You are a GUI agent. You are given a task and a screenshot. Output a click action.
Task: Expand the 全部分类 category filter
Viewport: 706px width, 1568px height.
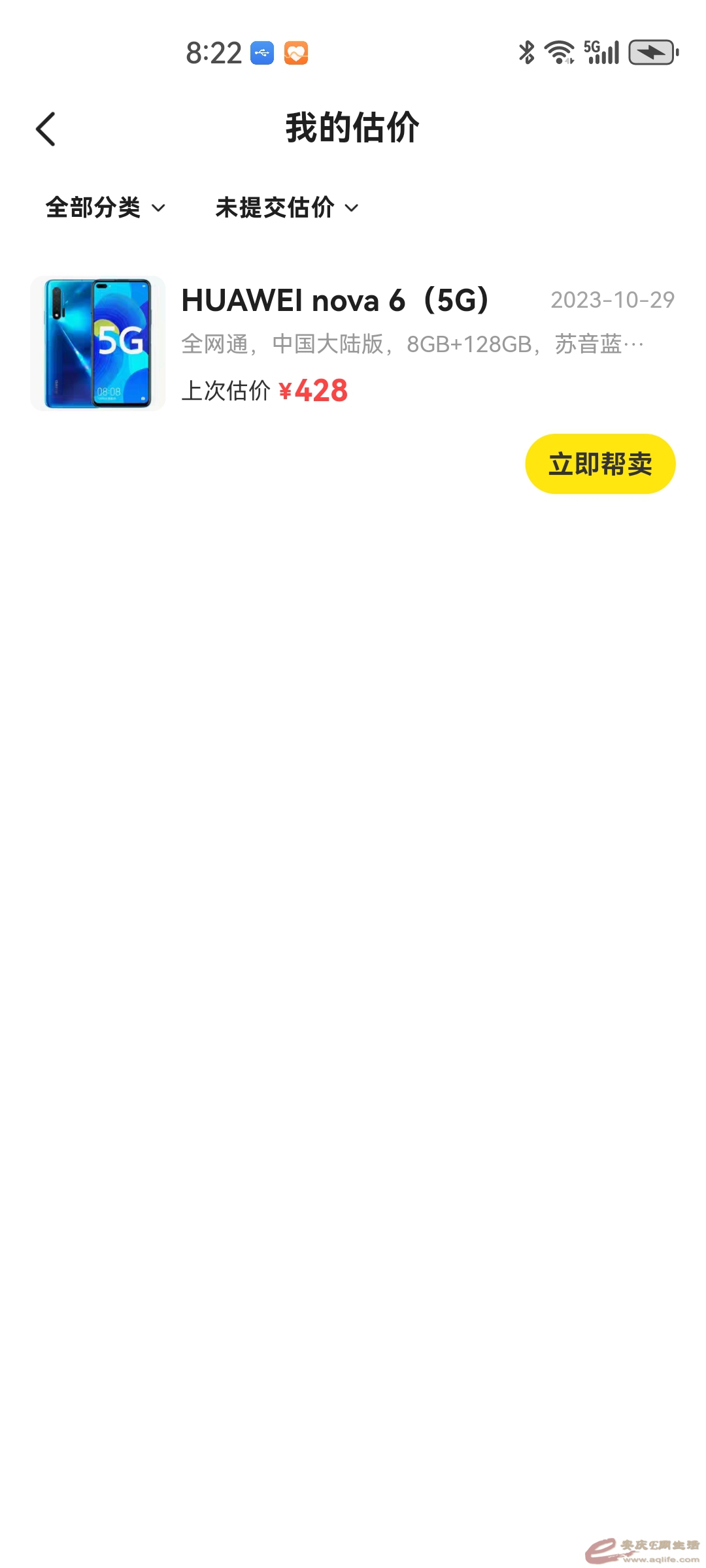coord(105,208)
